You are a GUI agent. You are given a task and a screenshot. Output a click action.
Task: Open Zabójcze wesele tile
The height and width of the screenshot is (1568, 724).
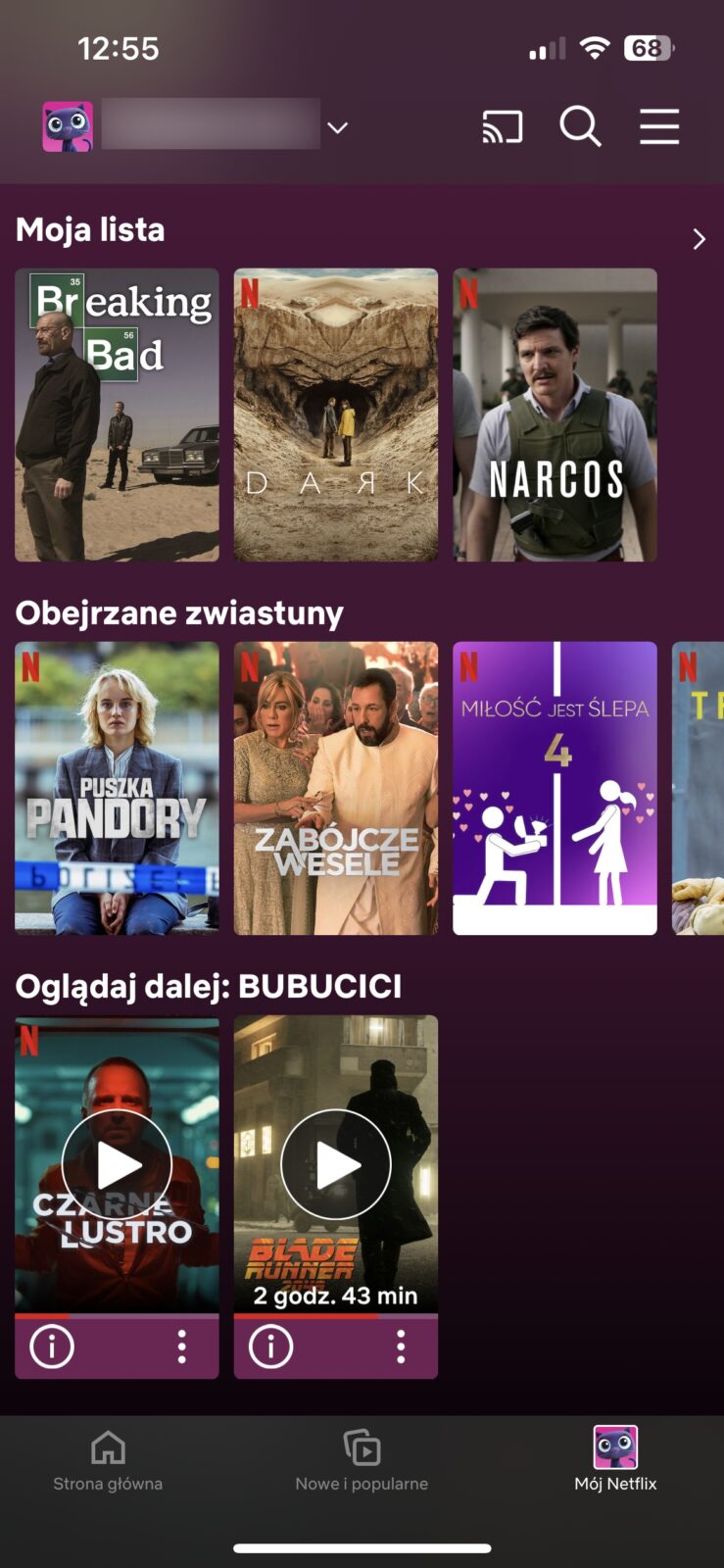[x=336, y=788]
